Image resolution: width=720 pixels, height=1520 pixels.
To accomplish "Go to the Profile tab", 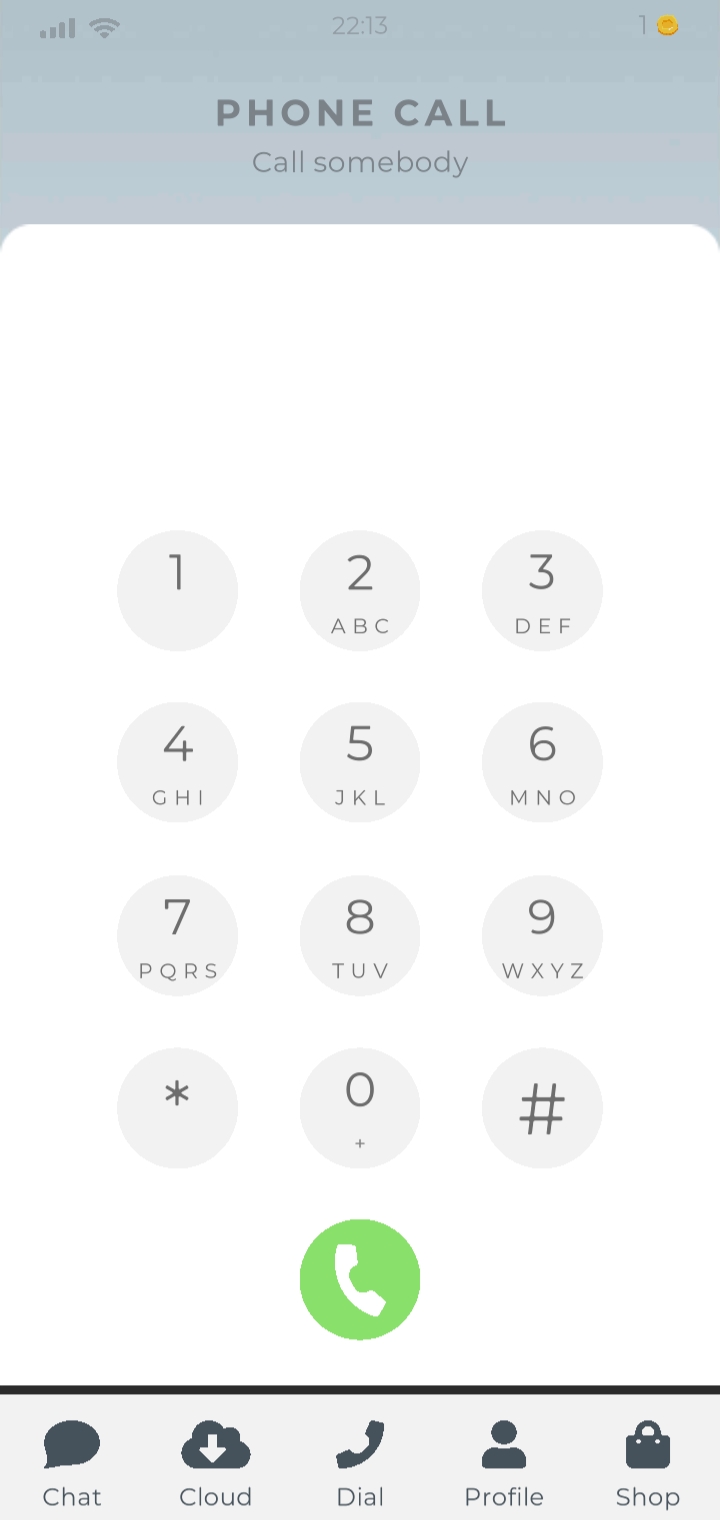I will pyautogui.click(x=504, y=1463).
